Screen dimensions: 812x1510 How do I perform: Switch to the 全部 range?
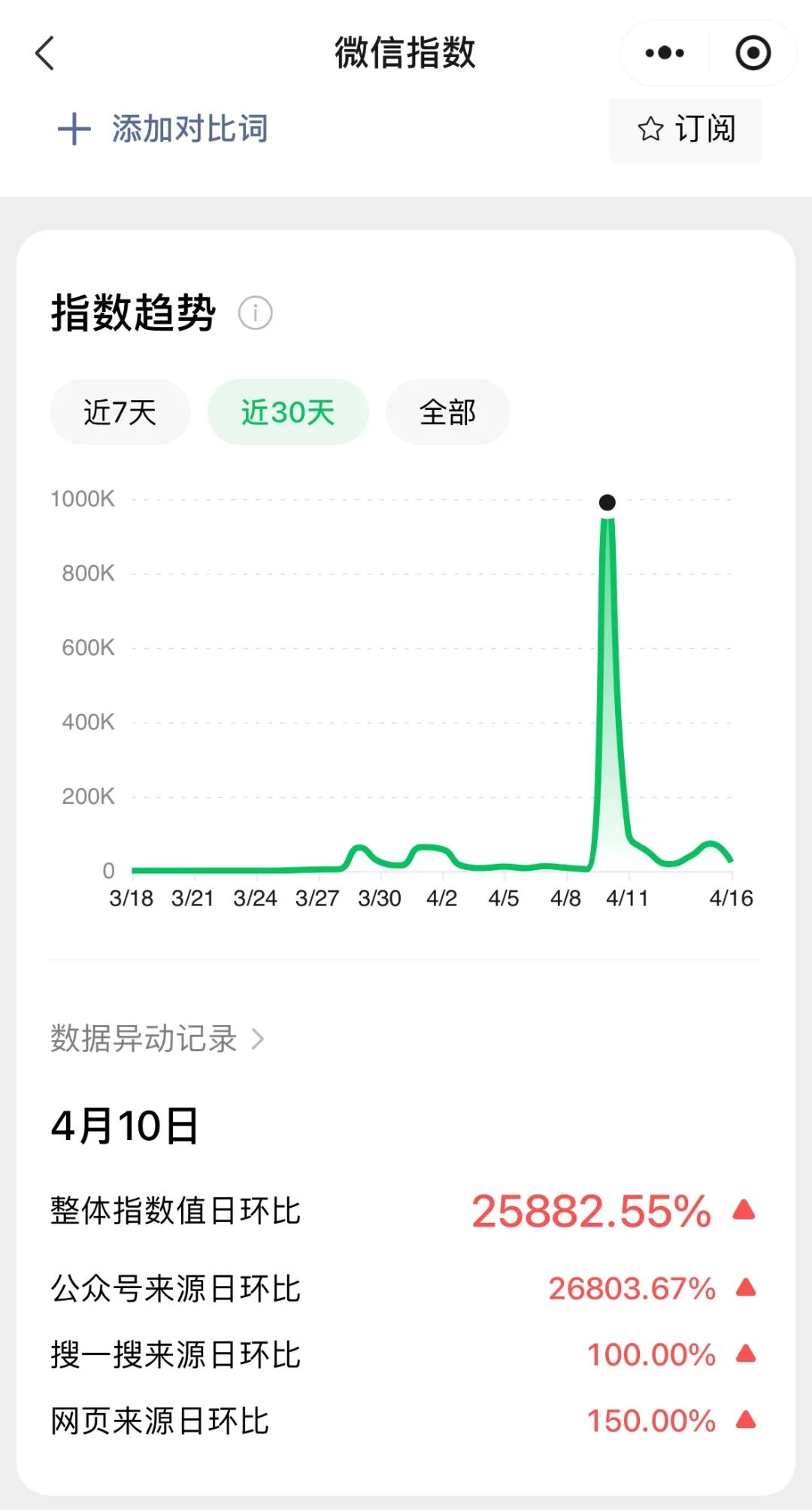(447, 412)
